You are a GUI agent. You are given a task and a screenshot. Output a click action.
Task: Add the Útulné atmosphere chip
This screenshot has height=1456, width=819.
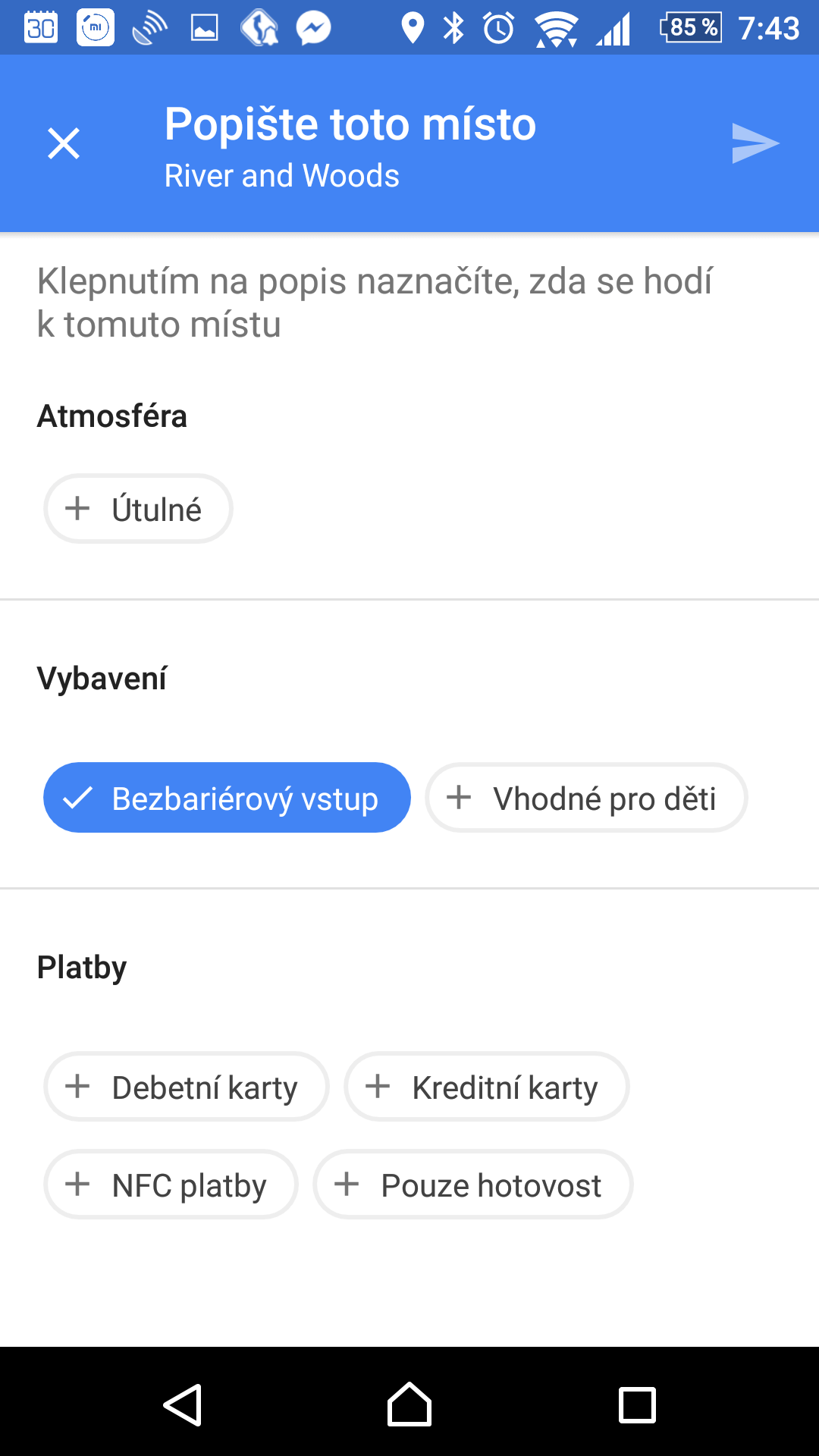tap(138, 509)
